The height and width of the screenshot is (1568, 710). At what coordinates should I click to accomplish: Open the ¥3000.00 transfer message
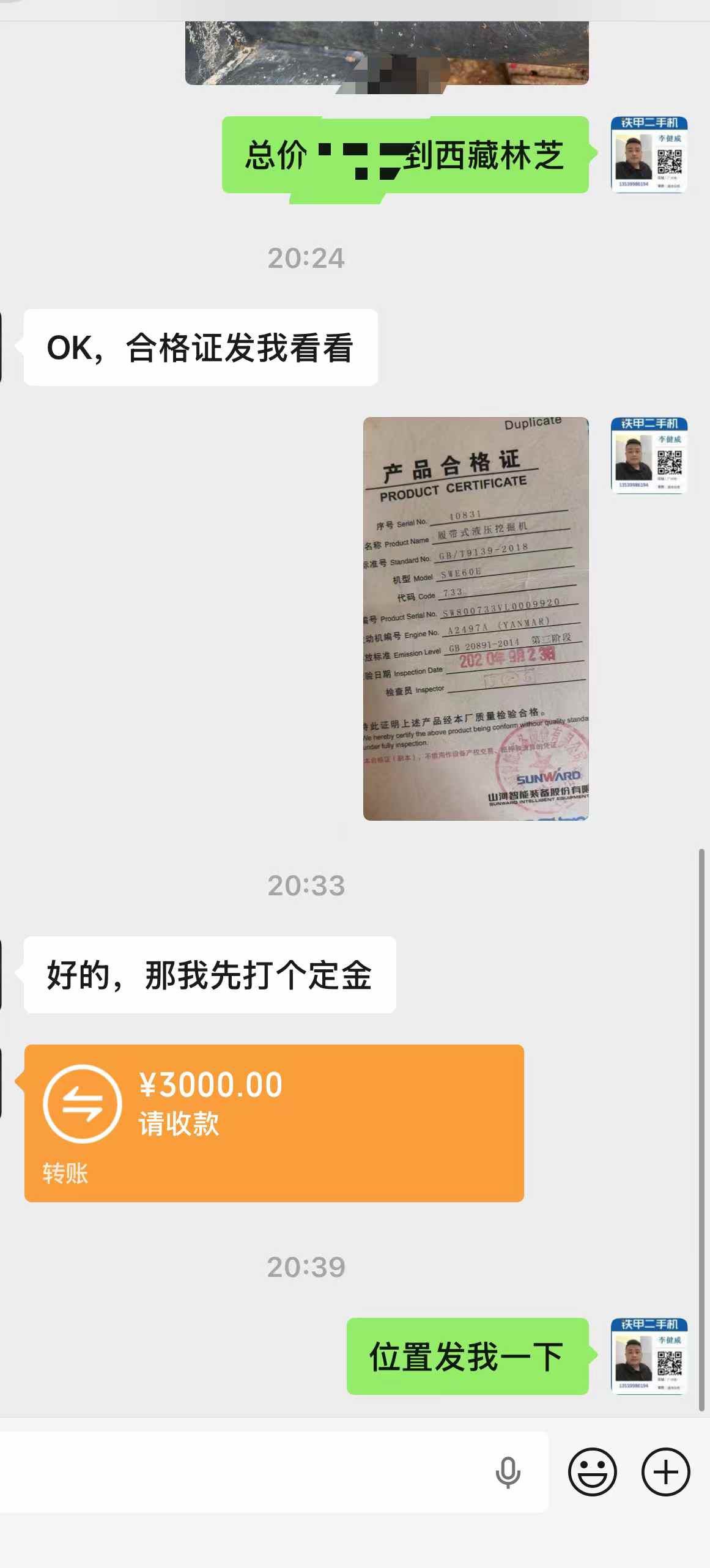[x=273, y=1123]
